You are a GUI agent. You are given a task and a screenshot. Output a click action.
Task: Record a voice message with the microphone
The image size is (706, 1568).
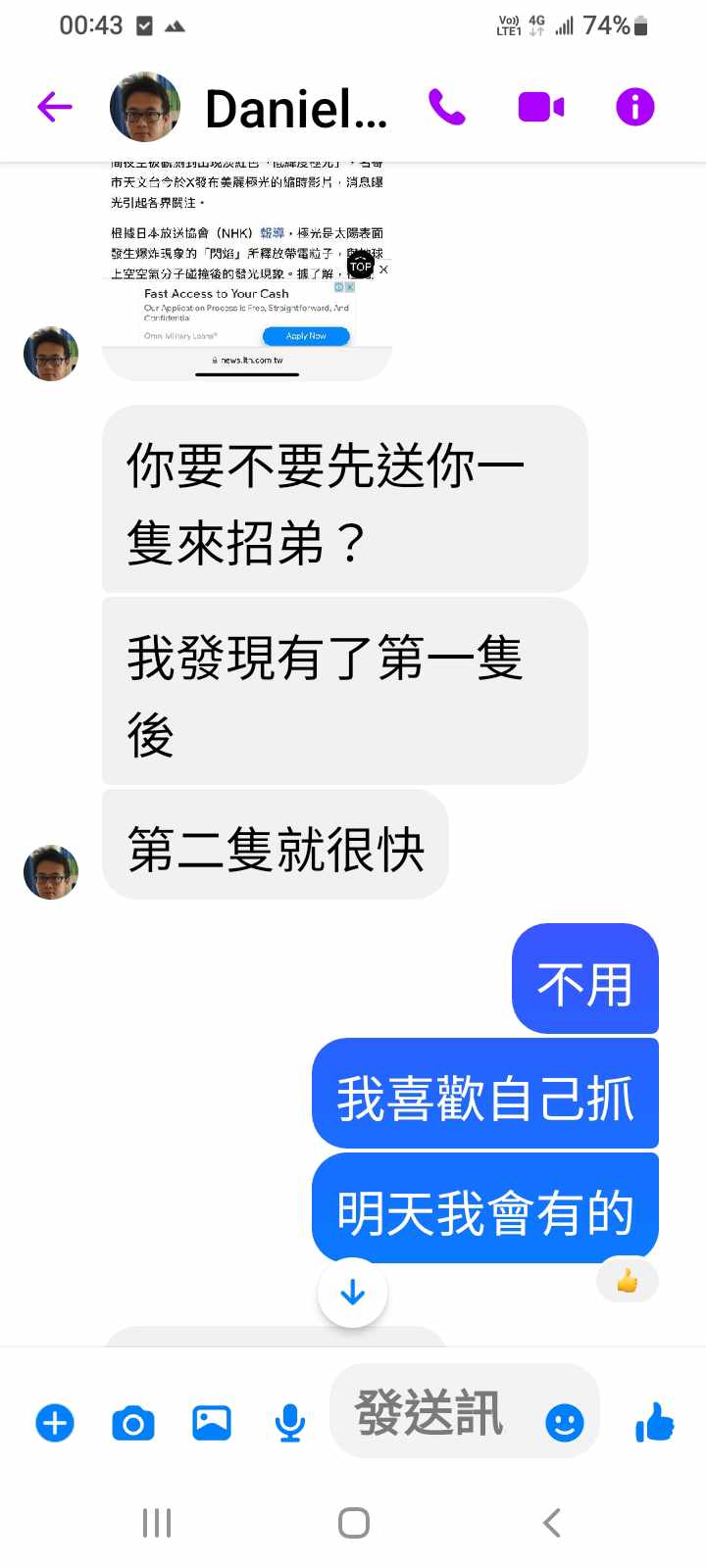[289, 1423]
